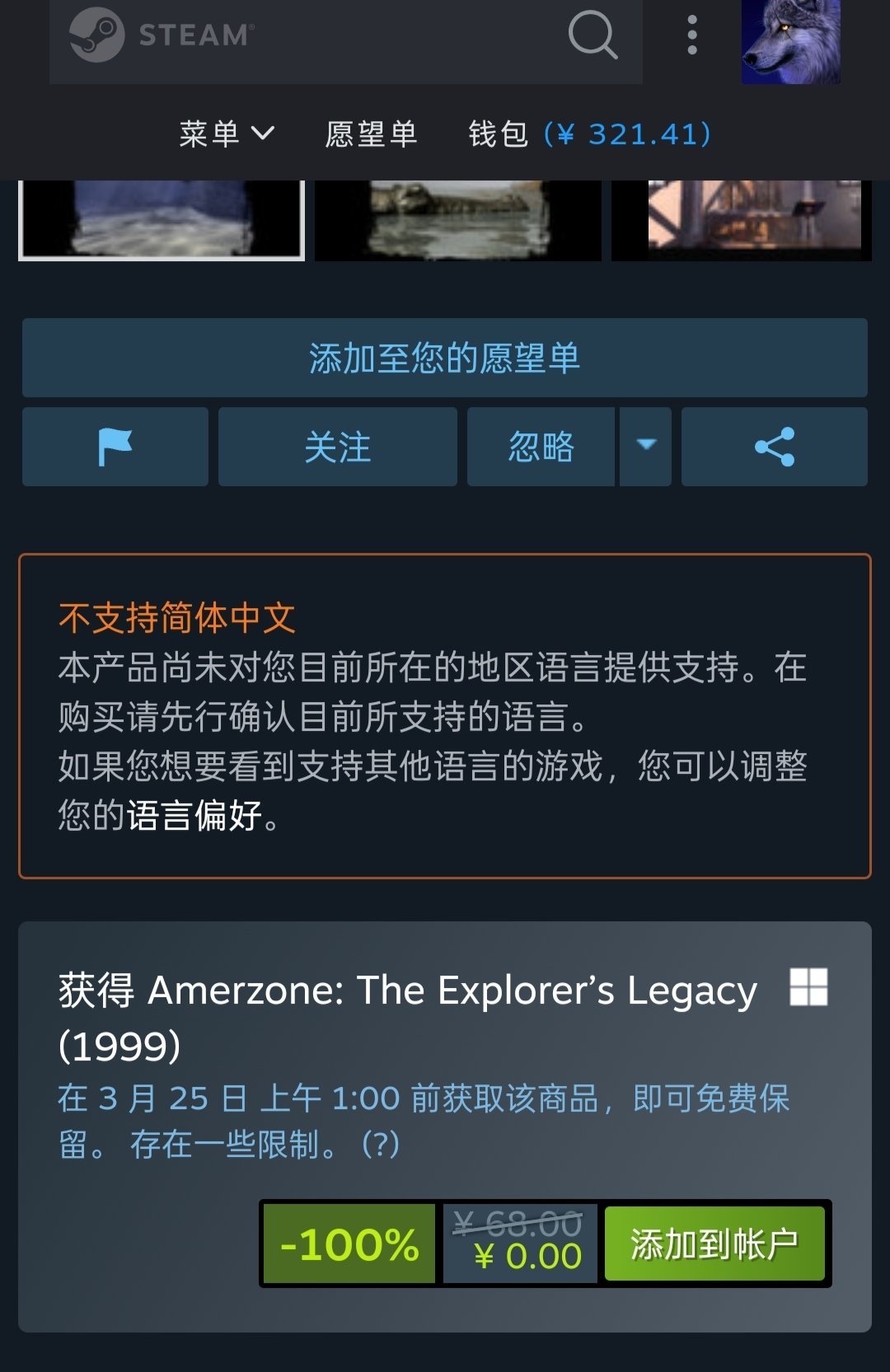The image size is (890, 1372).
Task: Expand the arrow next to 忽略
Action: pyautogui.click(x=646, y=447)
